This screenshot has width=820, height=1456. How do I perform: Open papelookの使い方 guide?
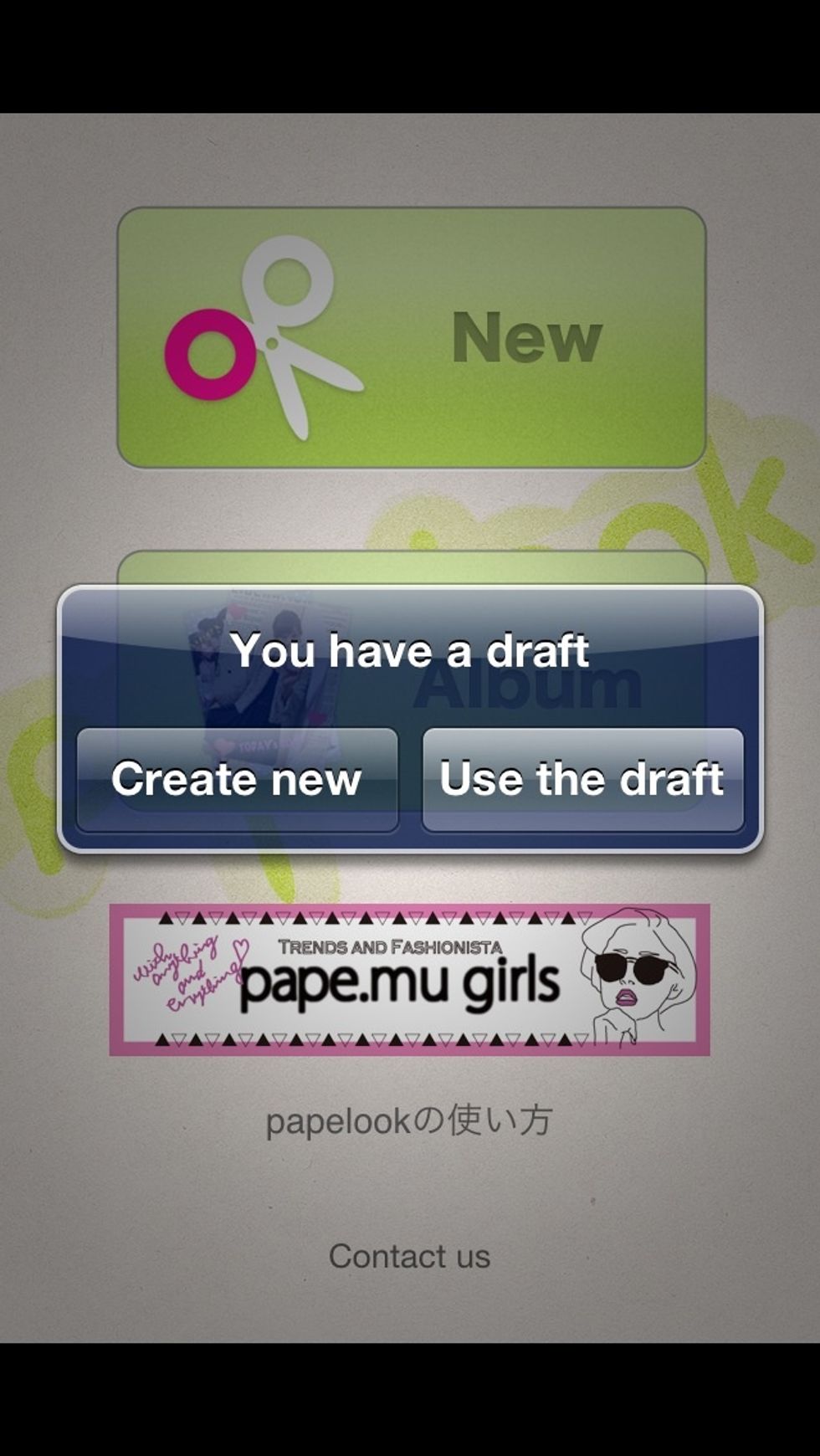point(409,1121)
